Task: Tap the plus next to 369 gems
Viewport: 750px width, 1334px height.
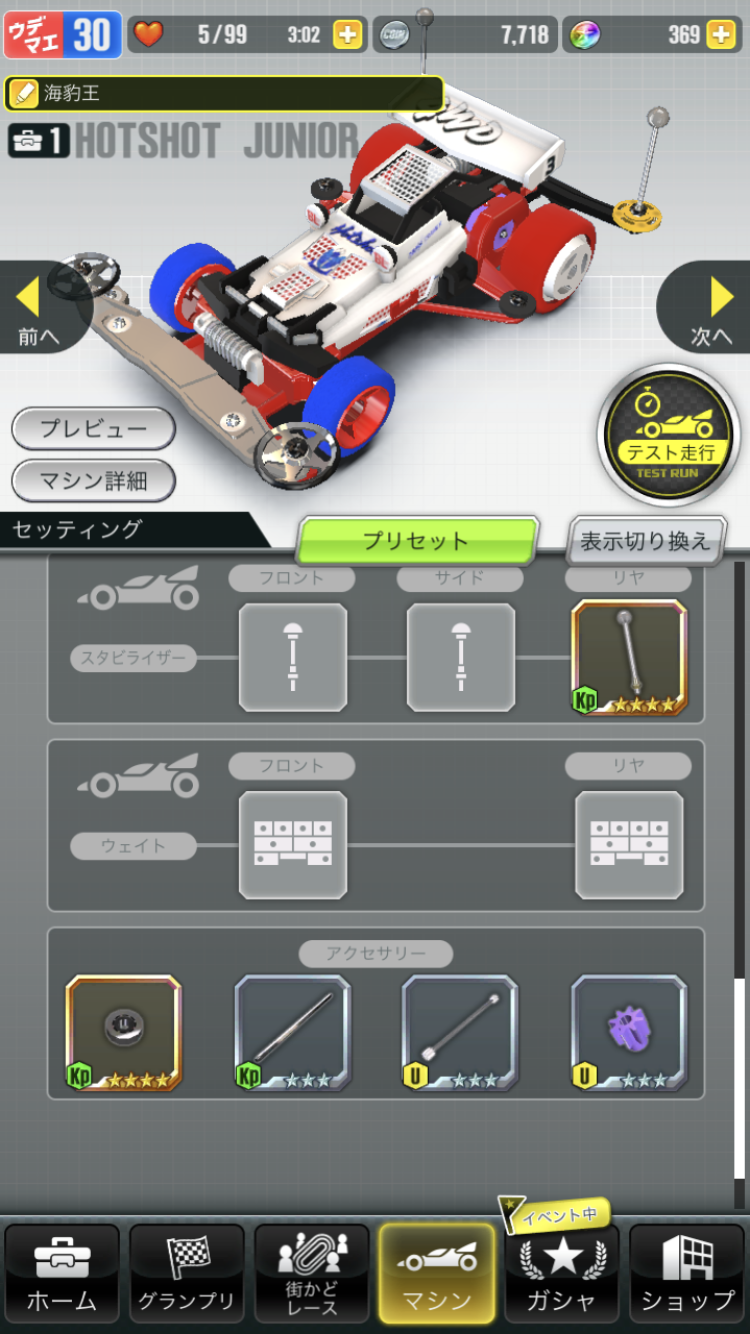Action: coord(720,35)
